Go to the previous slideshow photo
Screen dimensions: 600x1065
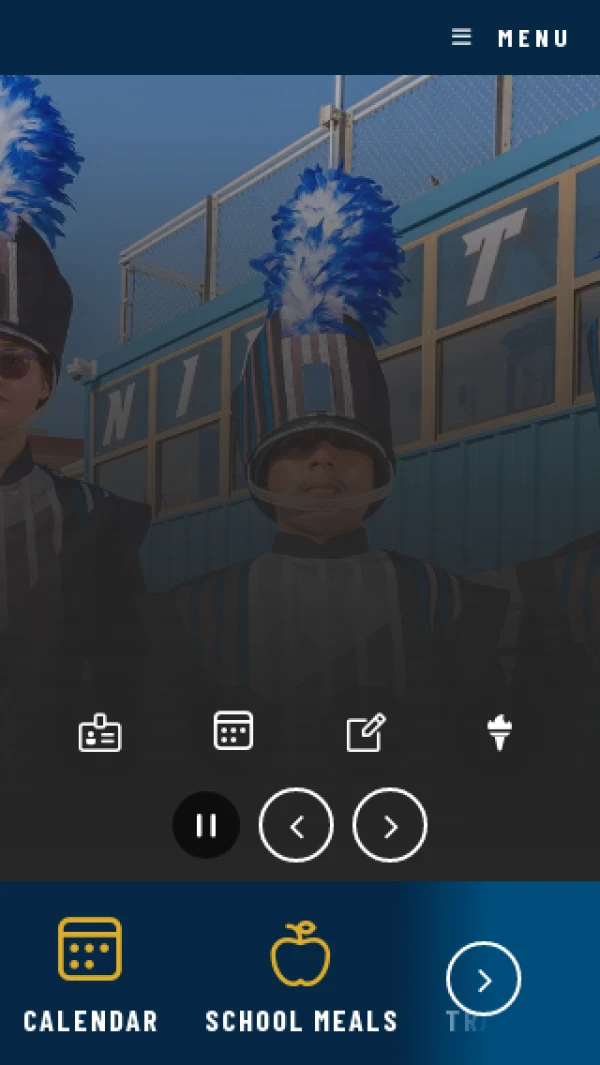(x=296, y=825)
